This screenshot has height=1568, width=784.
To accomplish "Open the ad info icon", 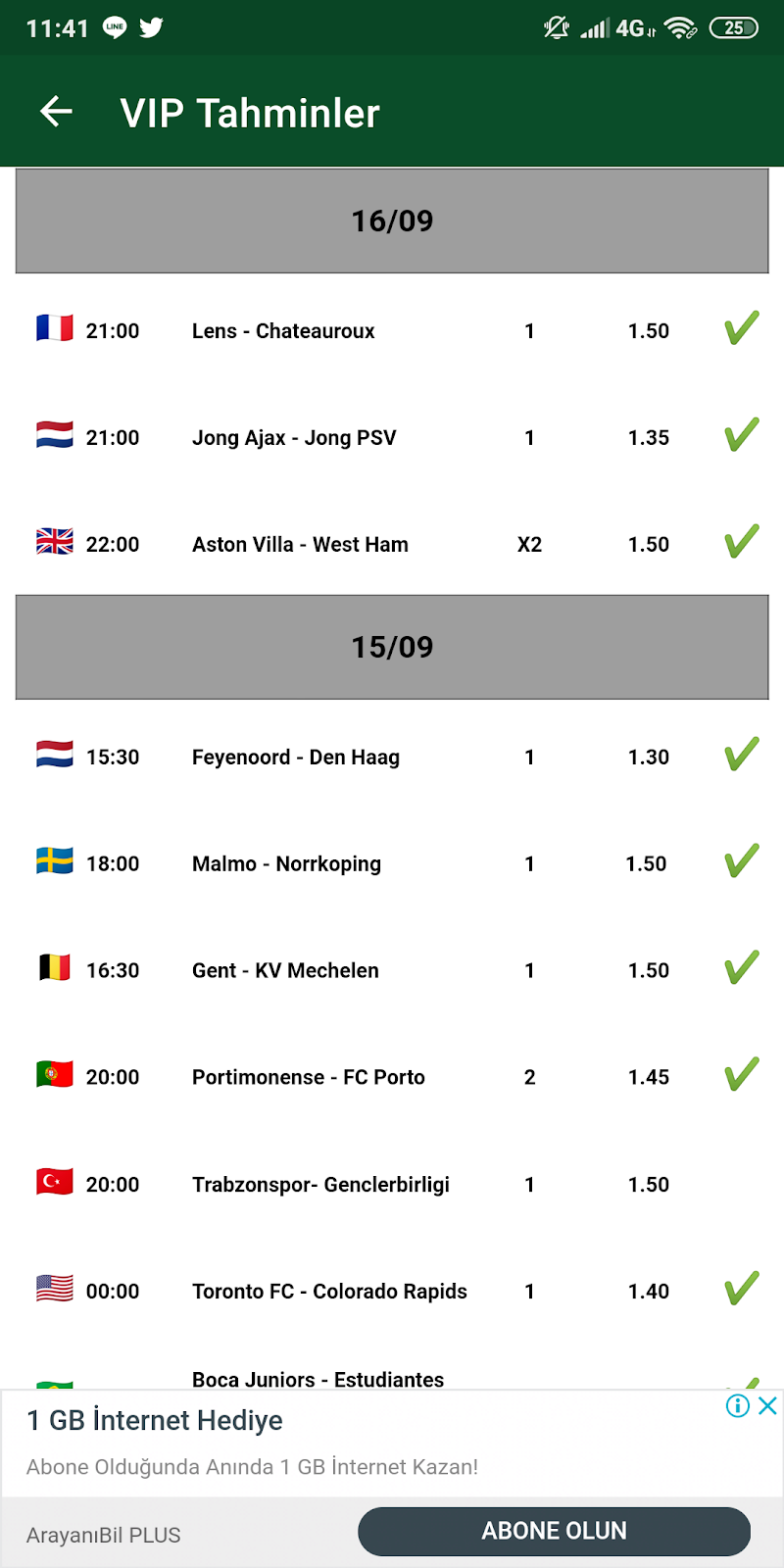I will (x=738, y=1405).
